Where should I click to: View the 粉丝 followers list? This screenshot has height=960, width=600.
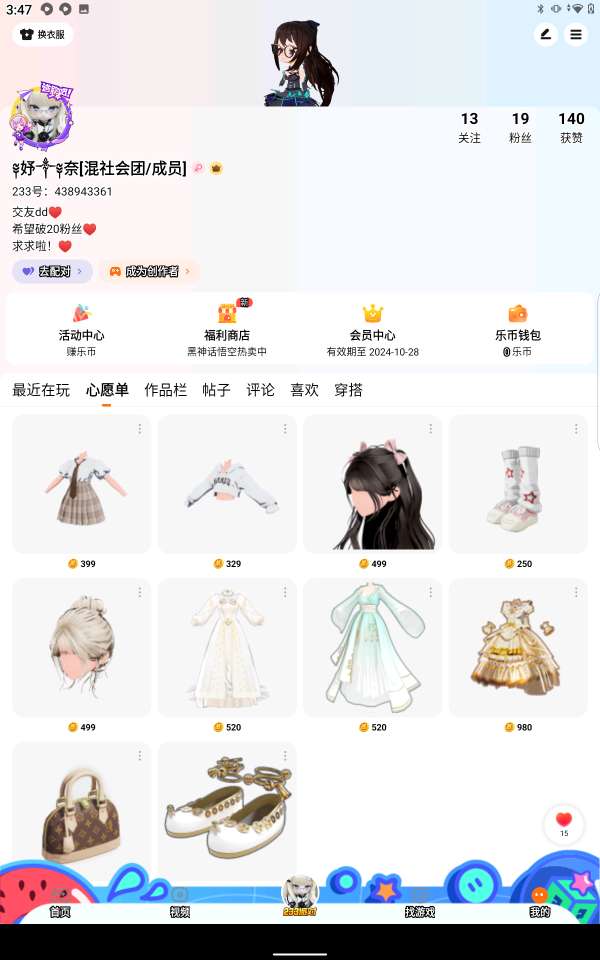520,127
